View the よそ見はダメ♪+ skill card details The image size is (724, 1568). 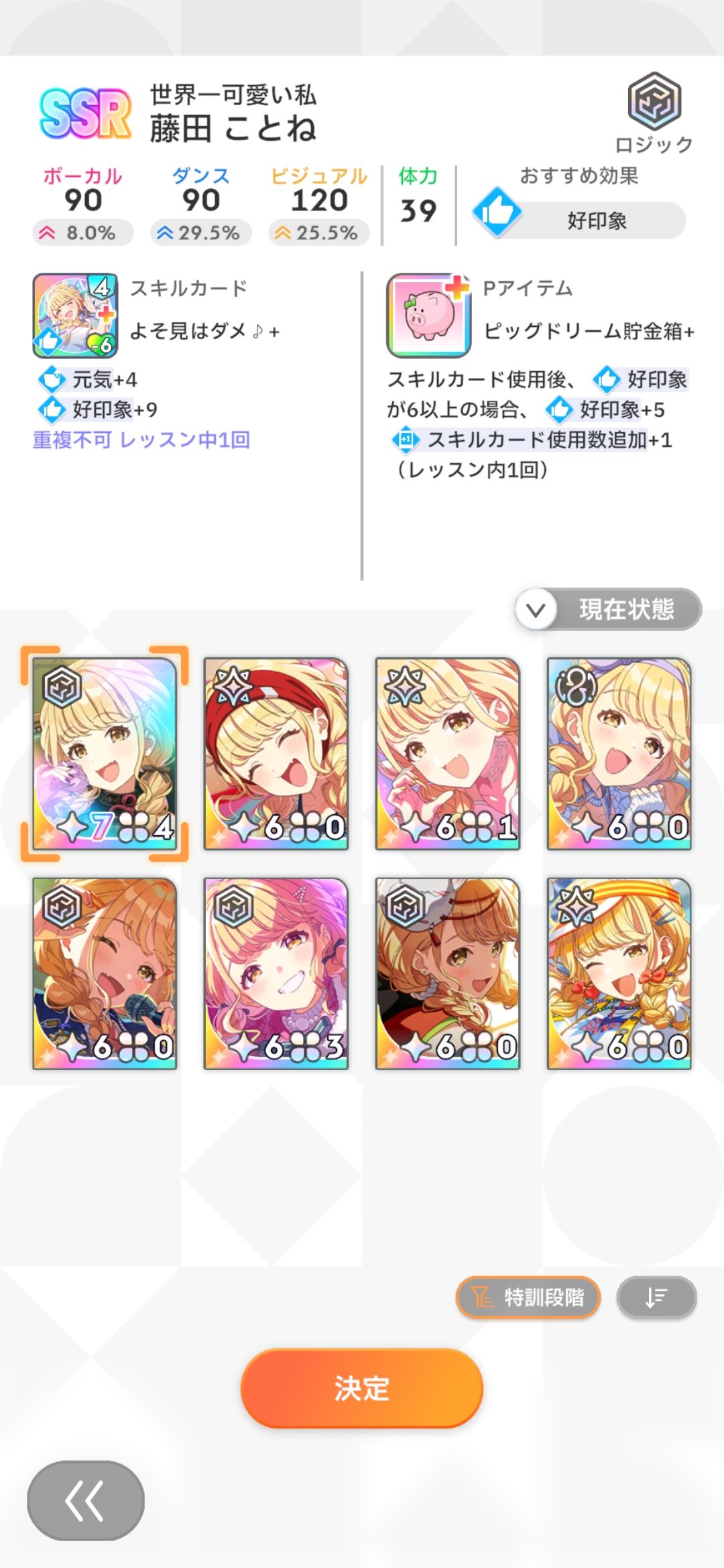76,315
